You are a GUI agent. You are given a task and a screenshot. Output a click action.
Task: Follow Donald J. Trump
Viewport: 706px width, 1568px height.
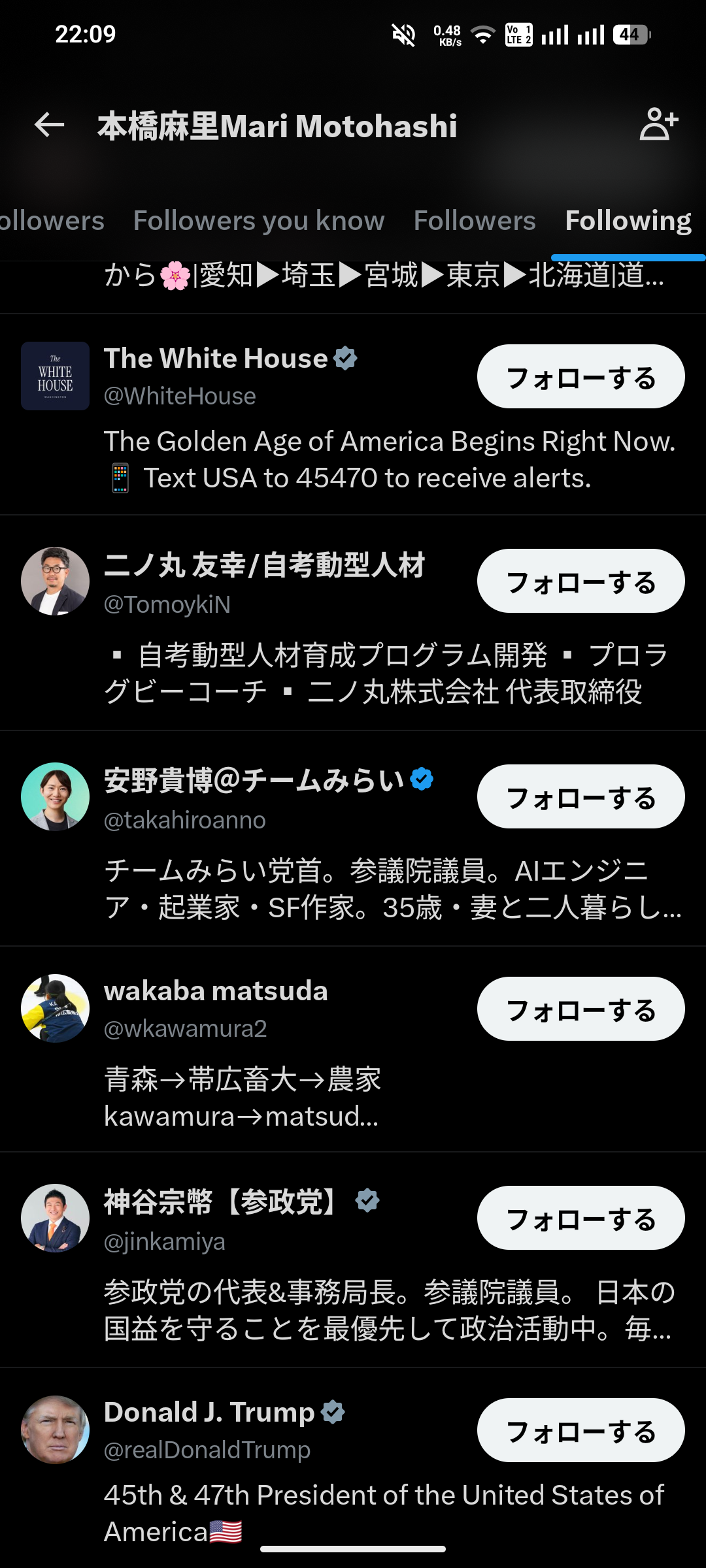[580, 1431]
